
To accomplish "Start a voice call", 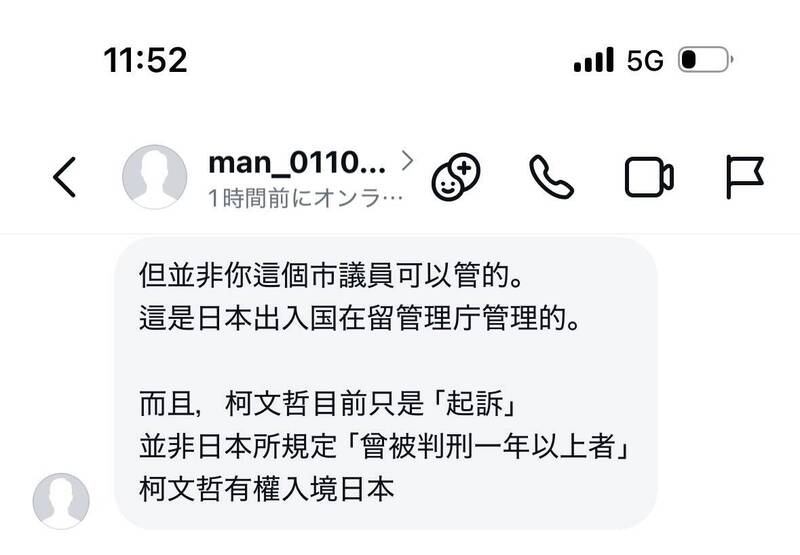I will tap(551, 178).
